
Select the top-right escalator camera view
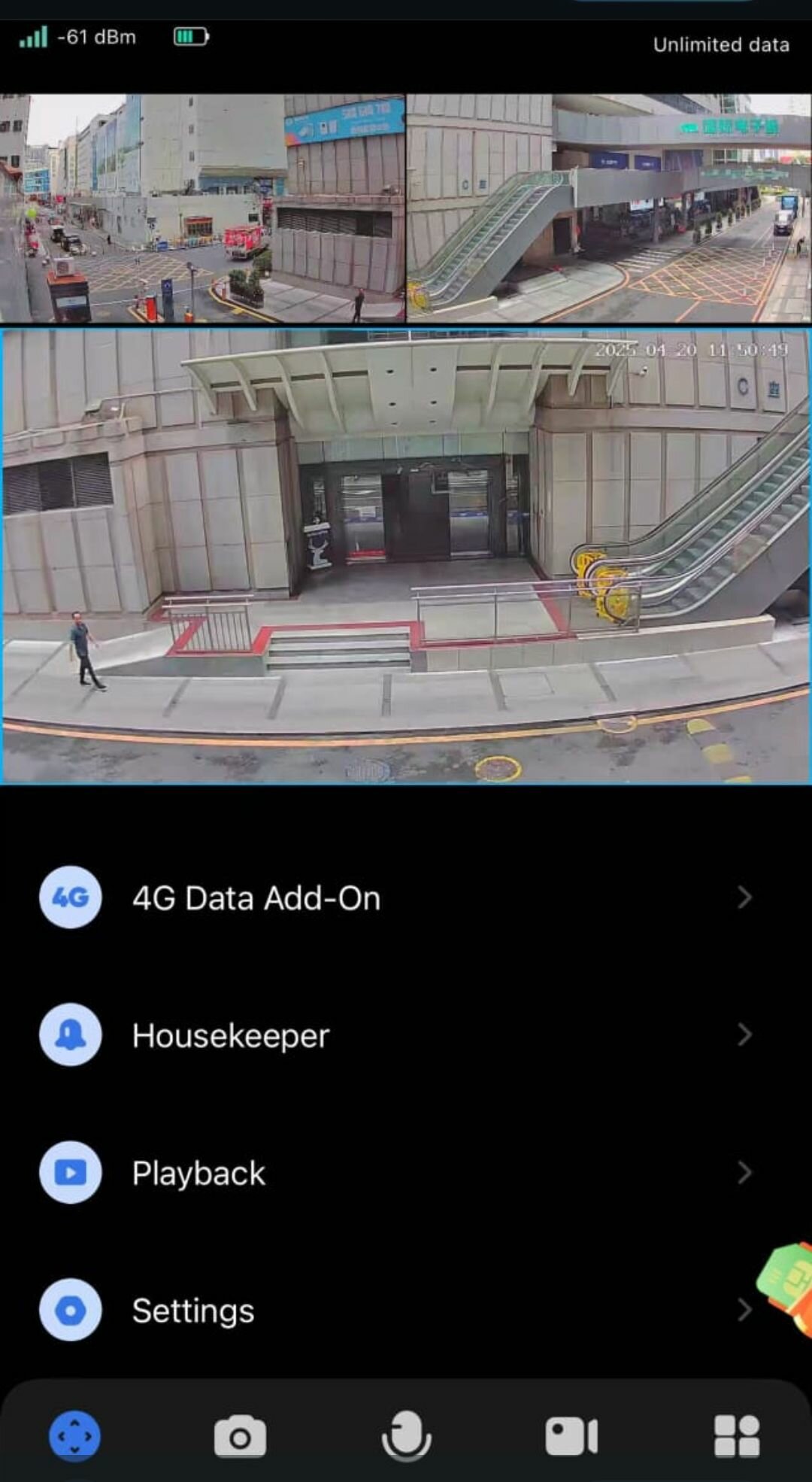coord(609,208)
